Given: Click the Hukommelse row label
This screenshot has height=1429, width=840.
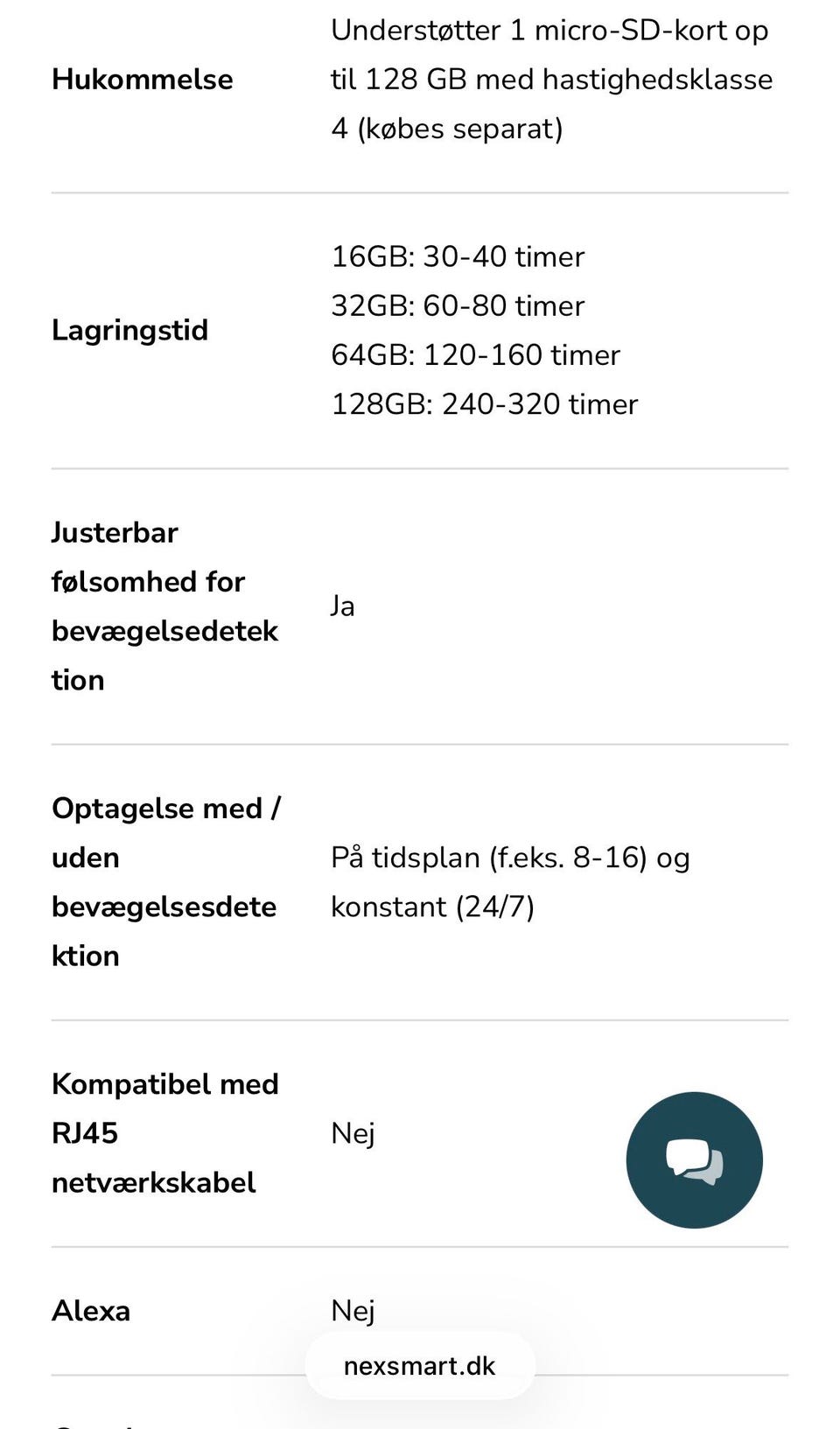Looking at the screenshot, I should coord(143,79).
